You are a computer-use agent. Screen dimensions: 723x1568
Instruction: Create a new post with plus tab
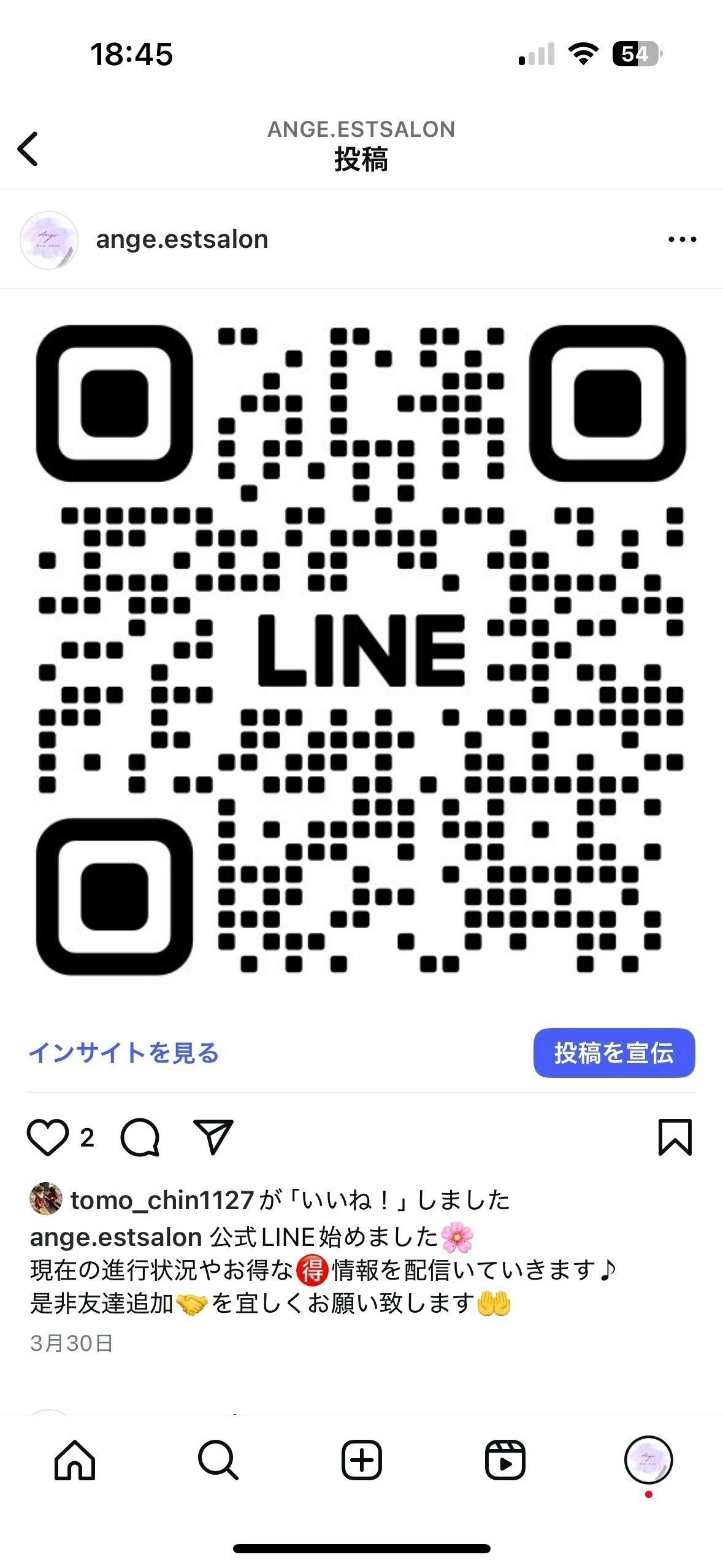pyautogui.click(x=362, y=1460)
